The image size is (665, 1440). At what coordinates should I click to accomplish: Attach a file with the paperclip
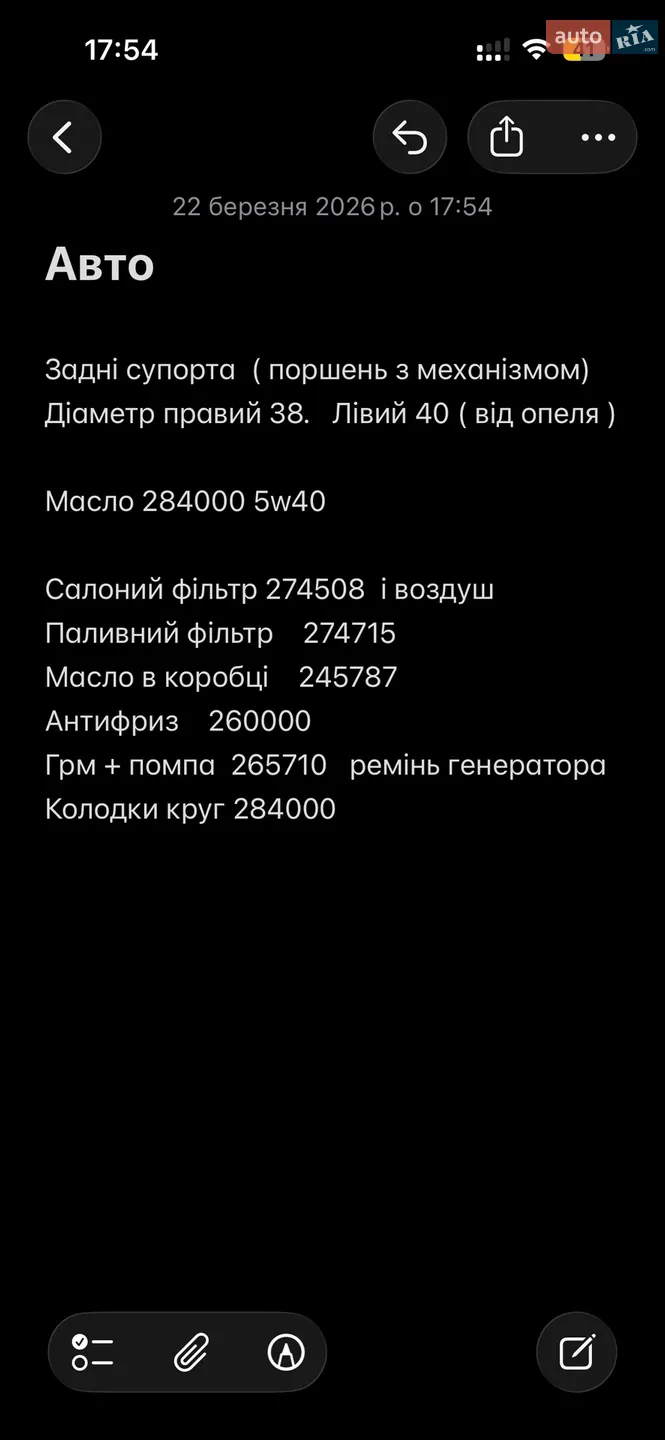click(x=190, y=1352)
